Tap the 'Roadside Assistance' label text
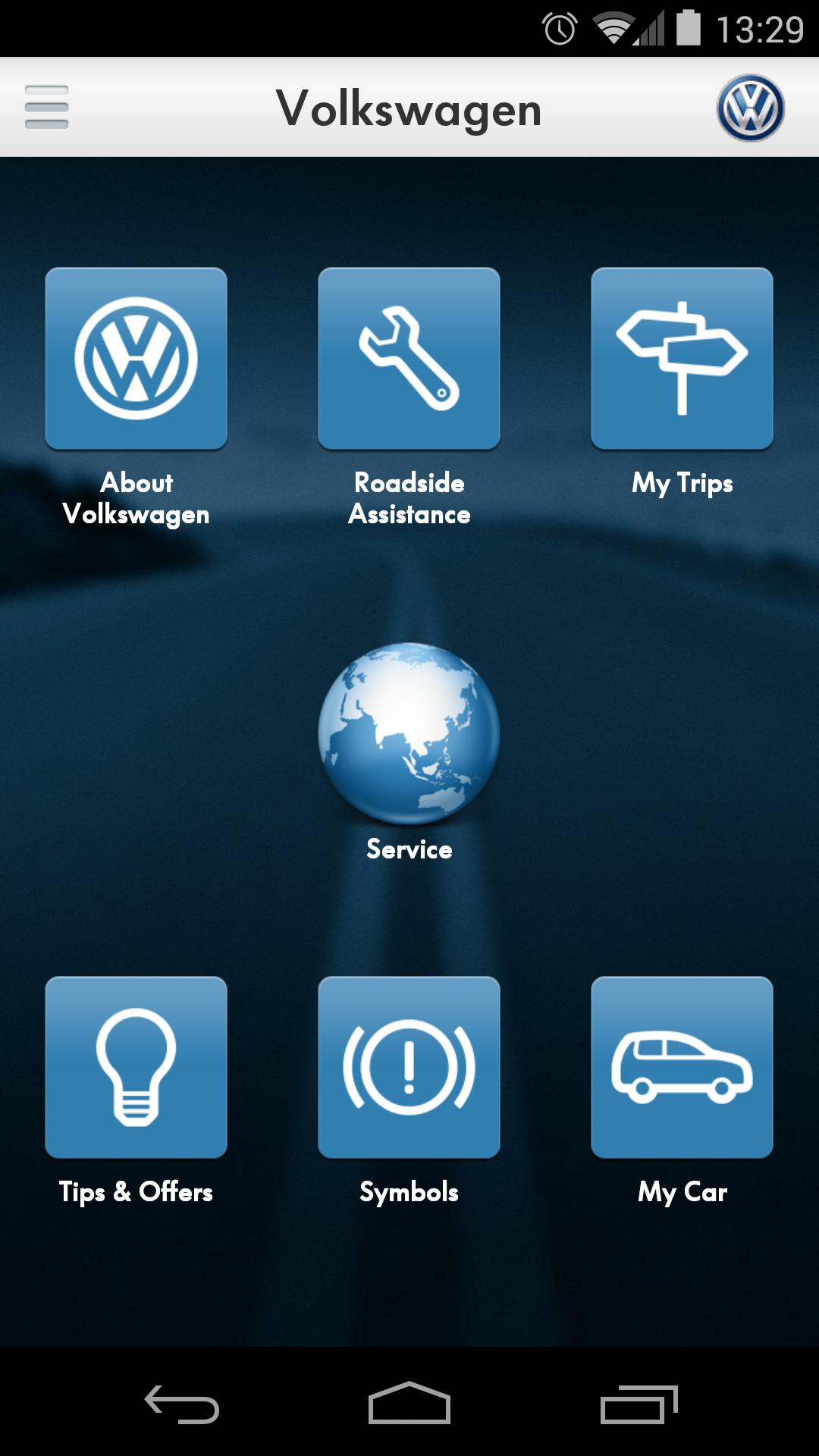The width and height of the screenshot is (819, 1456). pyautogui.click(x=409, y=500)
